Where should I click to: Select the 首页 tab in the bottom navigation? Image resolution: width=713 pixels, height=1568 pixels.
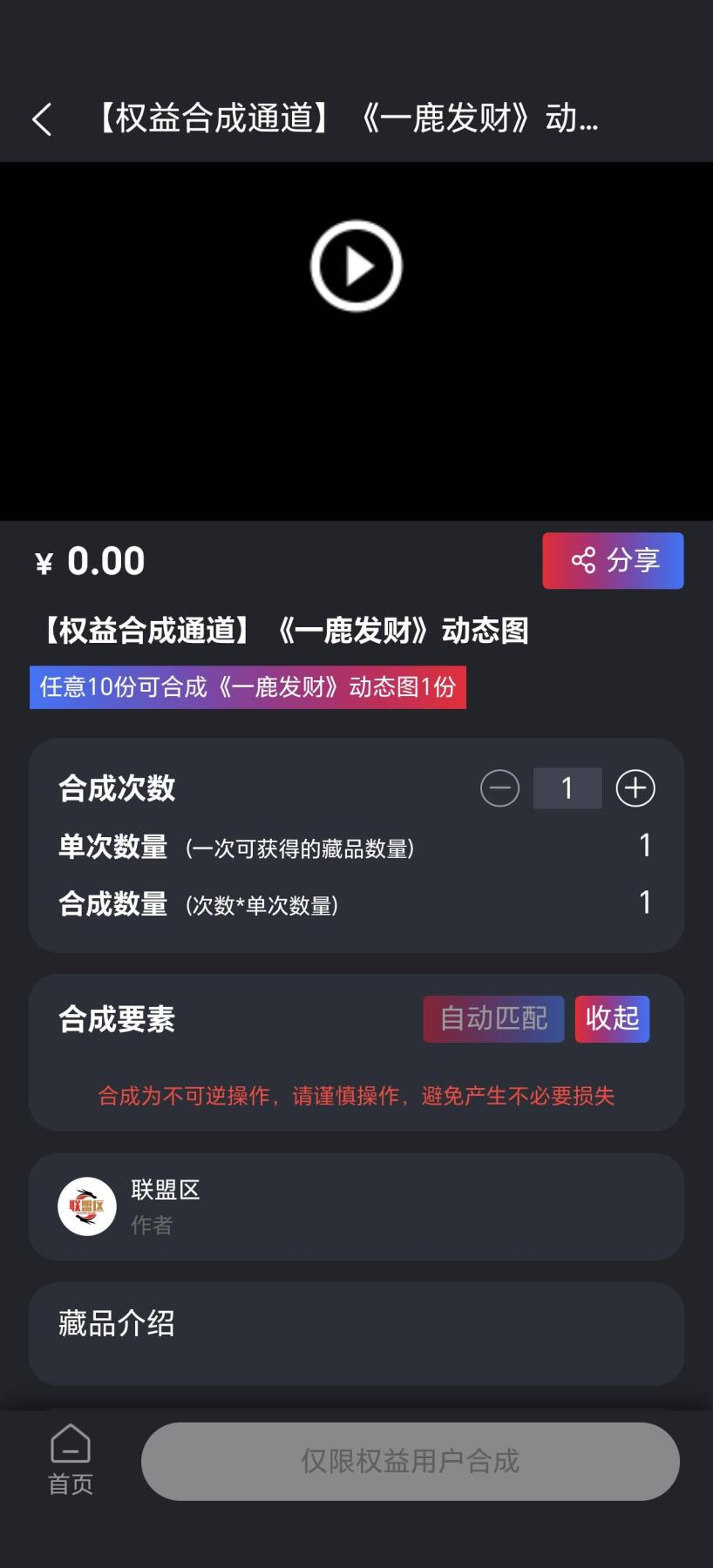[69, 1462]
